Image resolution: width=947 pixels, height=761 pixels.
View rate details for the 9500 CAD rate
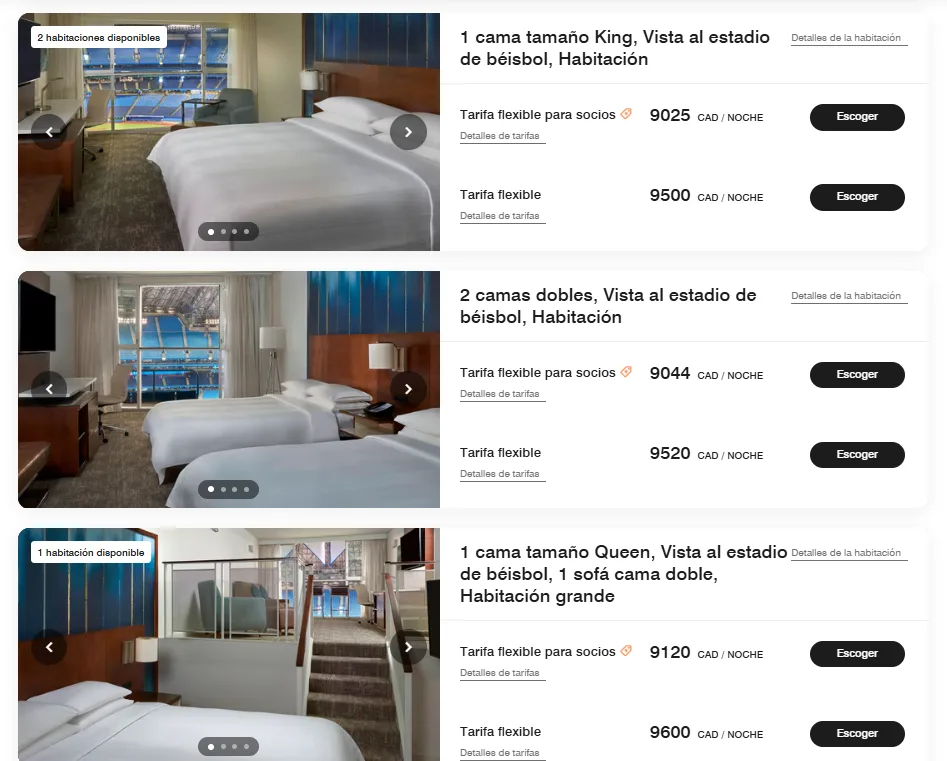tap(500, 216)
